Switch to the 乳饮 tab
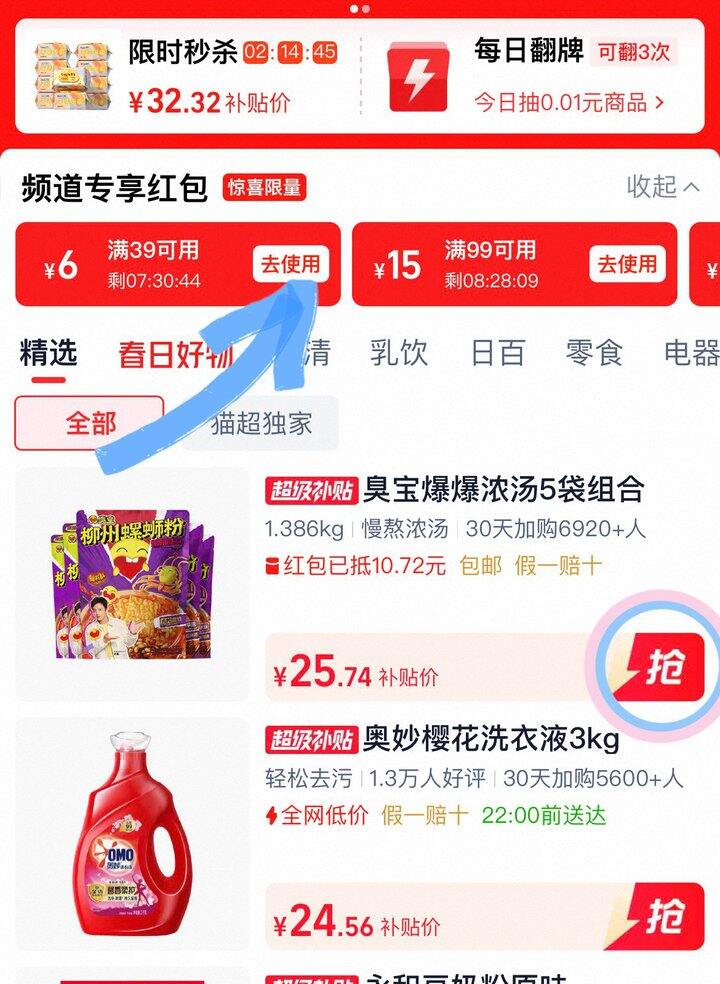 398,352
